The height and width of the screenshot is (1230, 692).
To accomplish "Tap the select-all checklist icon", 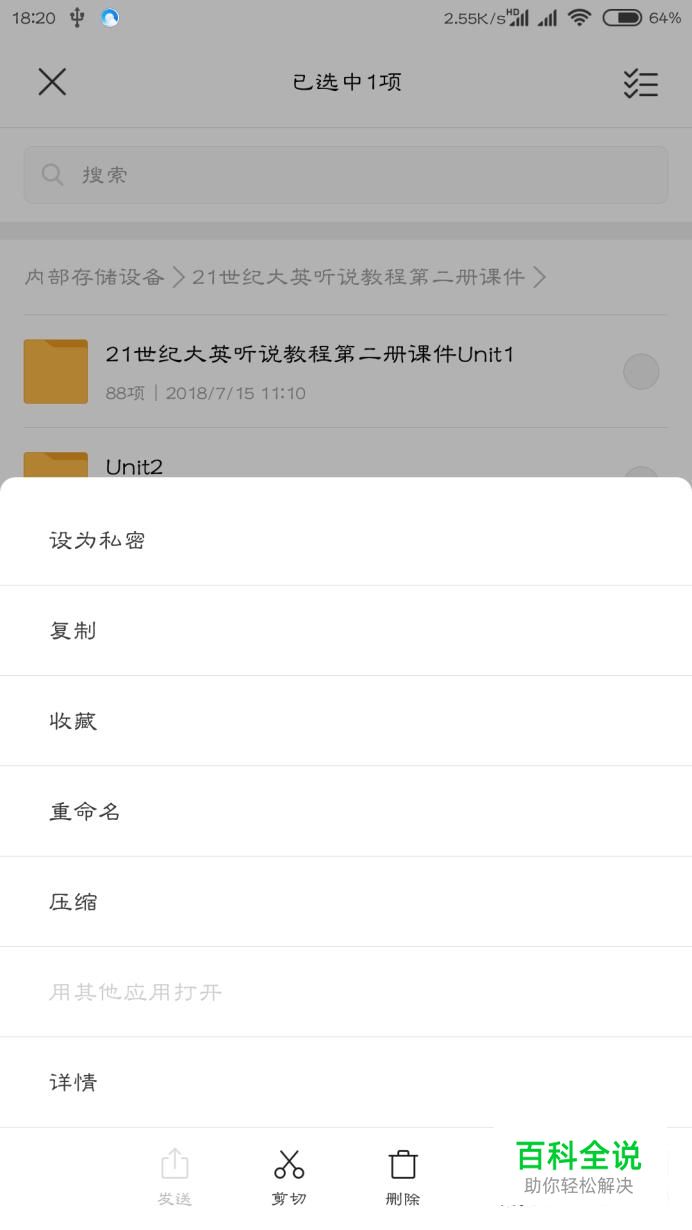I will 640,83.
